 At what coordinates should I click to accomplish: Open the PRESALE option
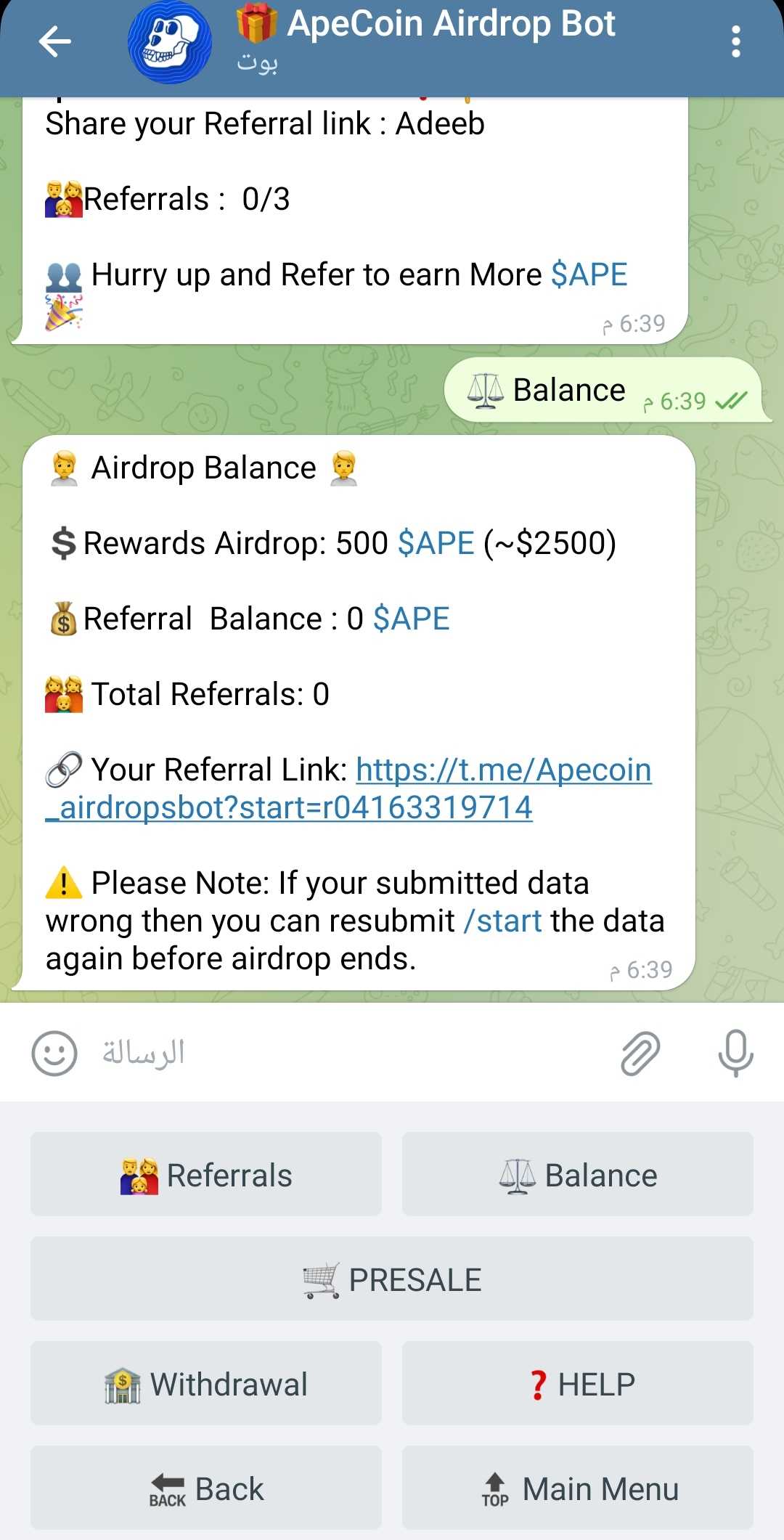[x=392, y=1279]
